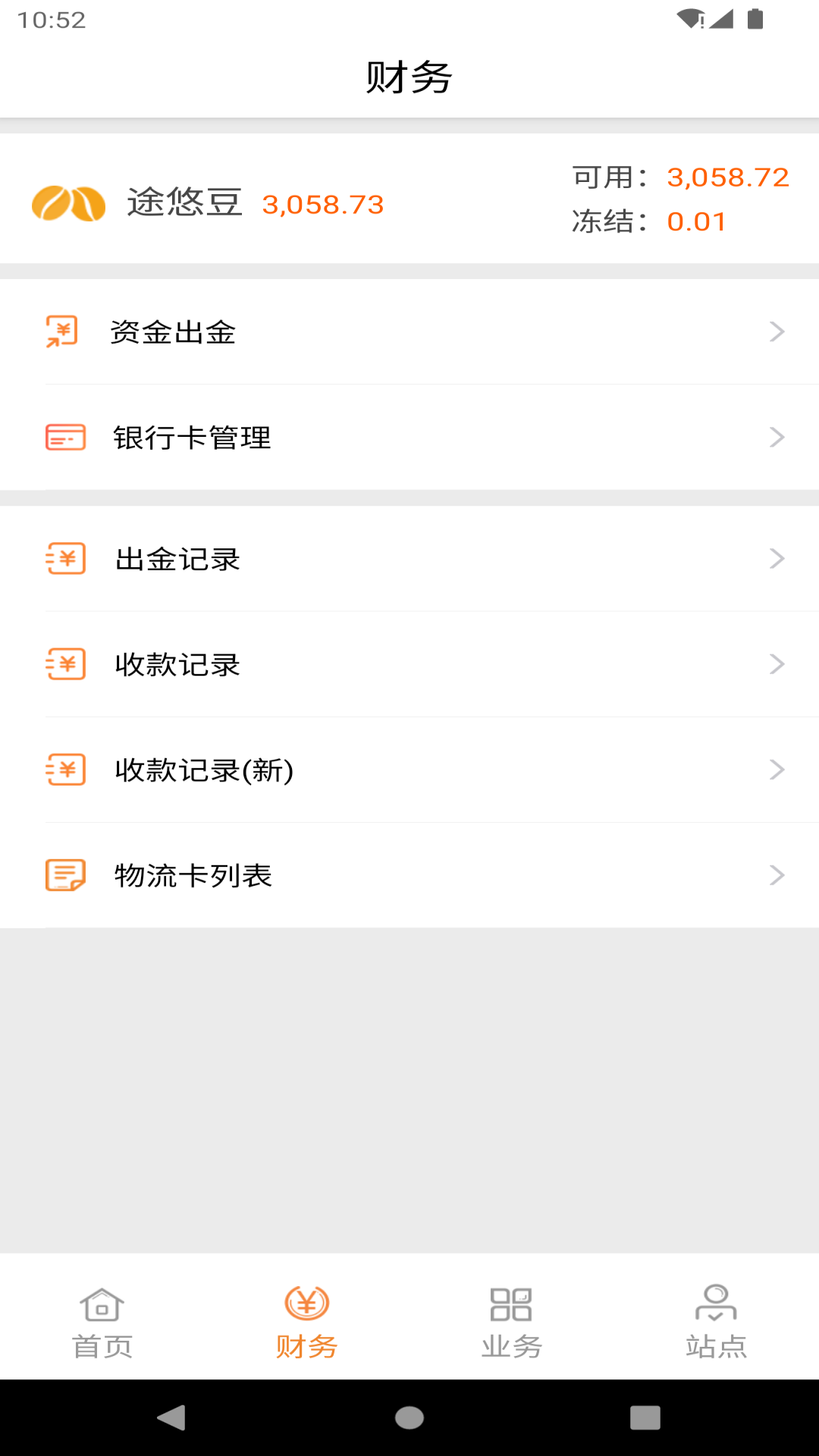819x1456 pixels.
Task: Click the available balance 3,058.72 value
Action: click(x=727, y=177)
